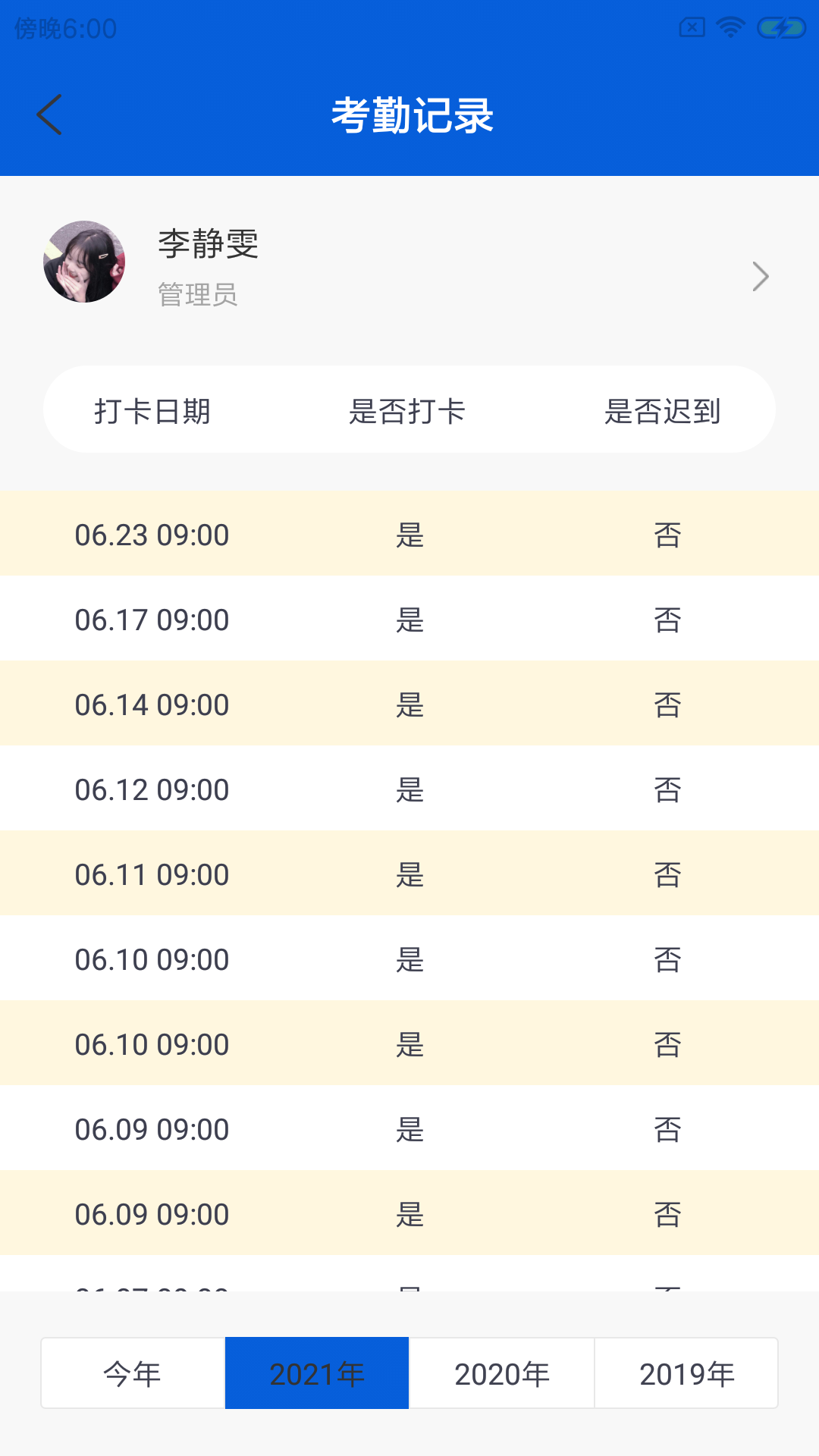Go back from the 考勤记录 page

pyautogui.click(x=49, y=115)
